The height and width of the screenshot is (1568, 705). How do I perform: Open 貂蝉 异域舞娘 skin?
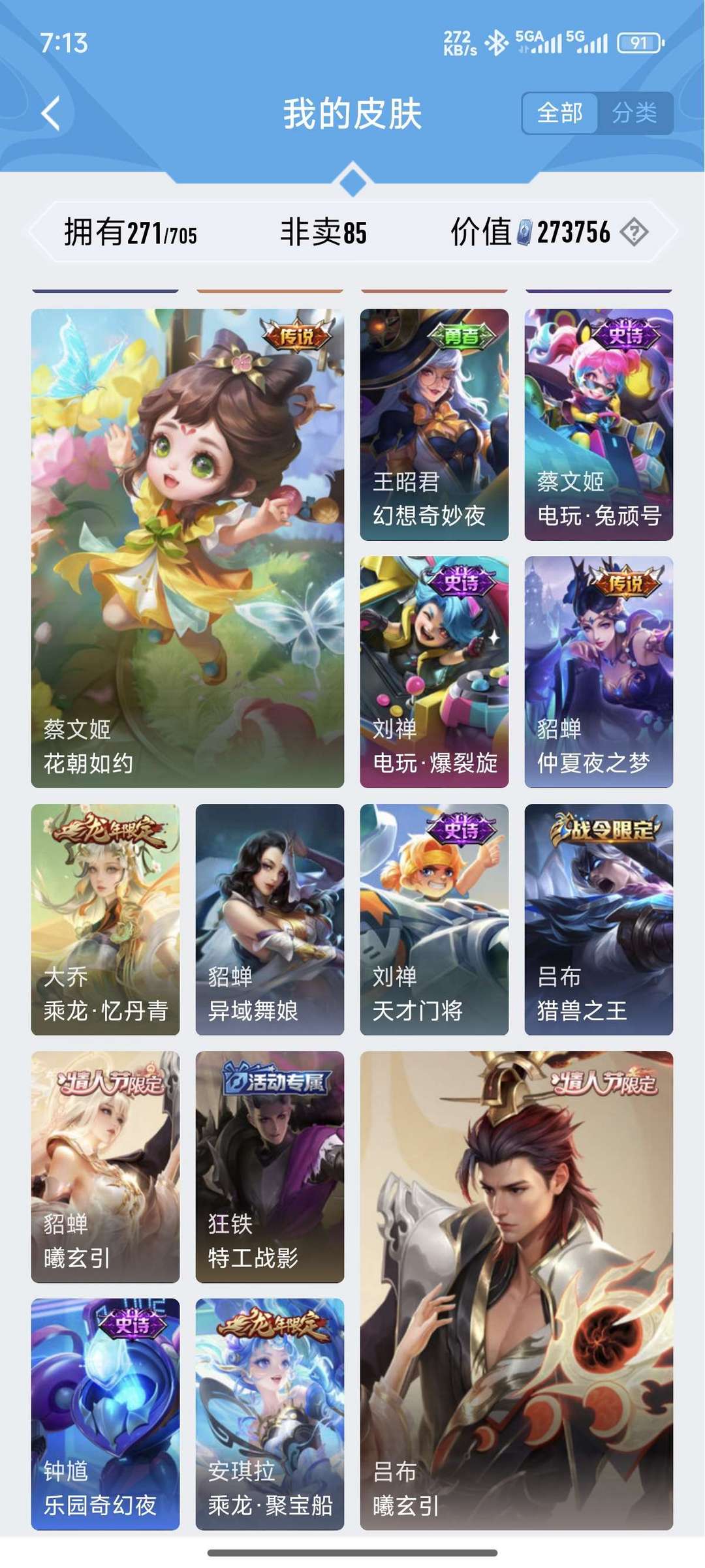pos(270,919)
